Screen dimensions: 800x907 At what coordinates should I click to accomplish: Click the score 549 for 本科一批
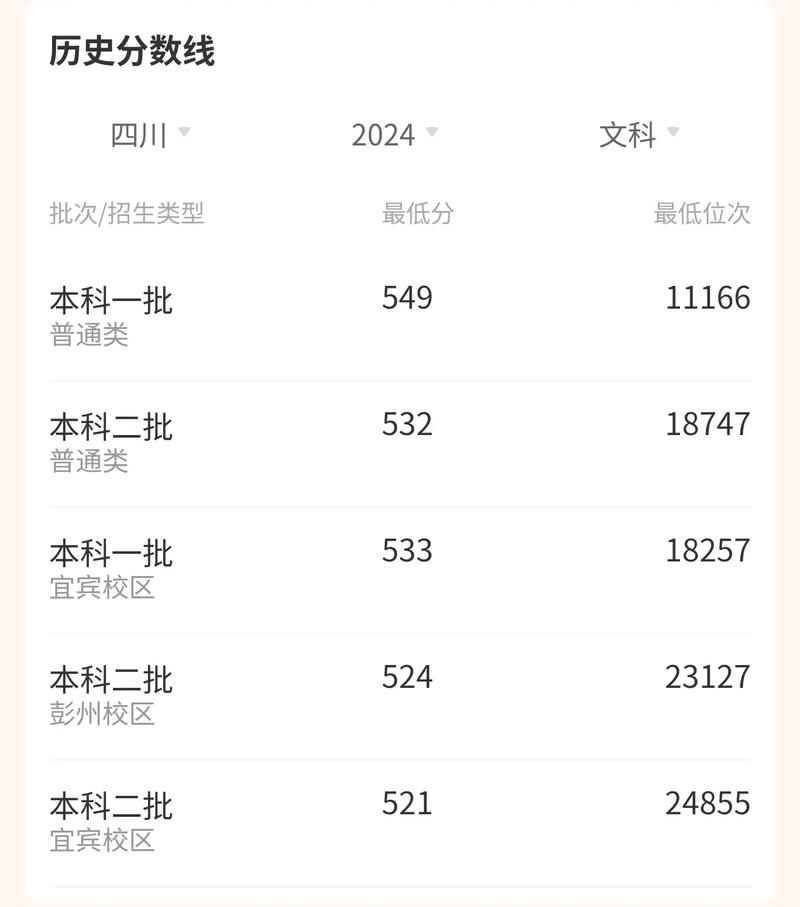pos(408,296)
